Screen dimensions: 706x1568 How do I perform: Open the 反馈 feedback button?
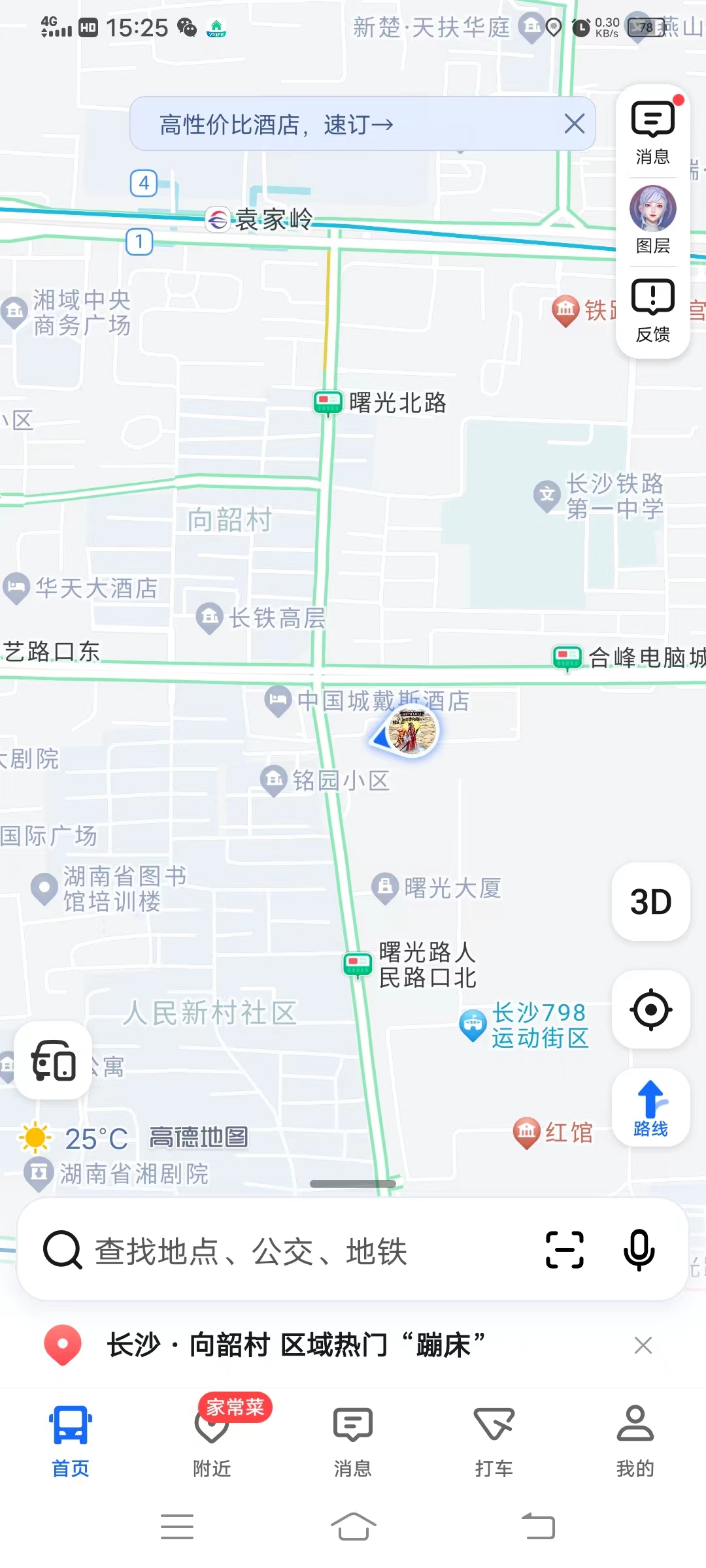(x=652, y=310)
